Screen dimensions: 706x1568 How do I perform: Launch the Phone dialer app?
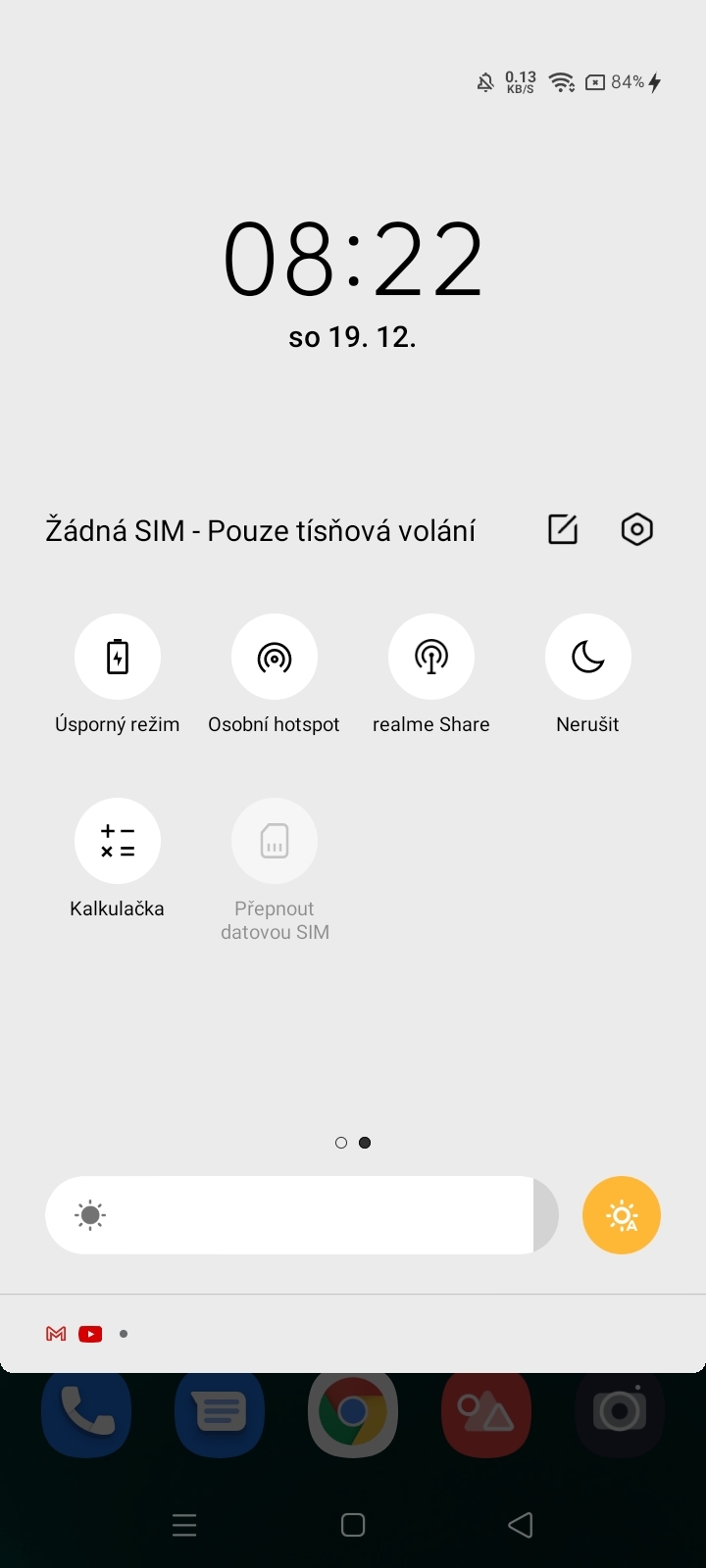[85, 1411]
